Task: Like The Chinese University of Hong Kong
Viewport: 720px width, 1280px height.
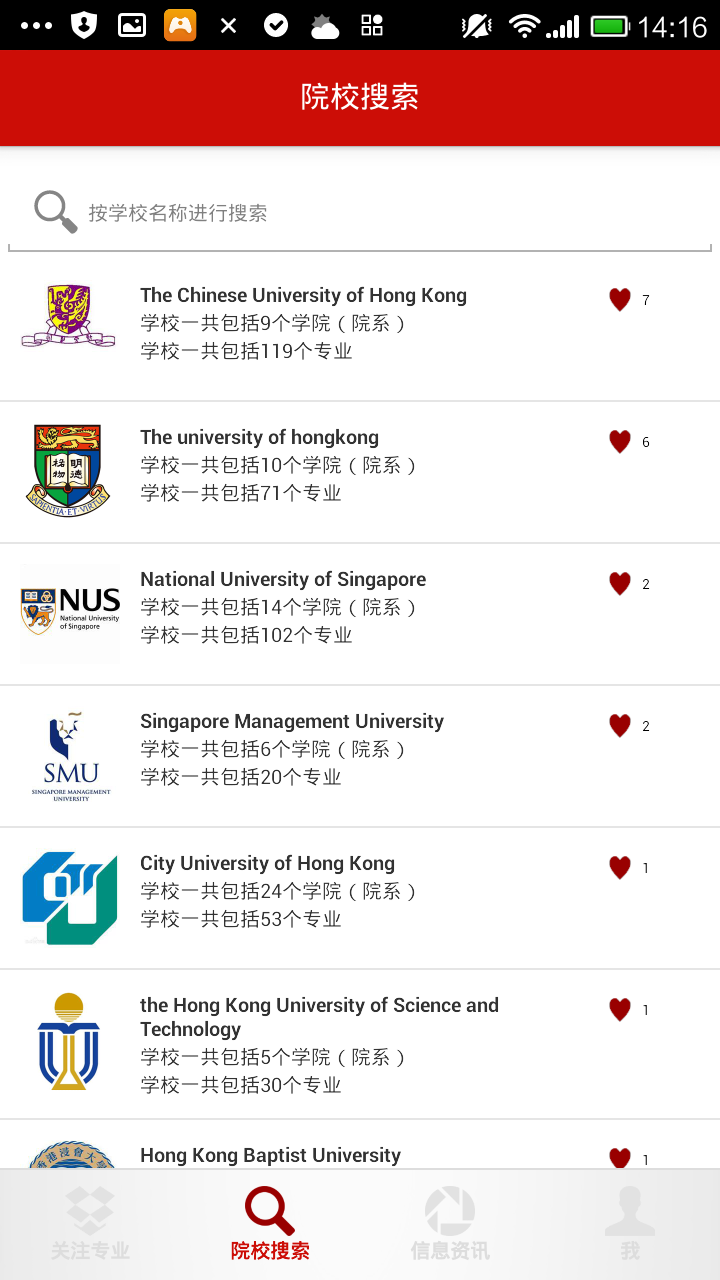Action: pyautogui.click(x=620, y=300)
